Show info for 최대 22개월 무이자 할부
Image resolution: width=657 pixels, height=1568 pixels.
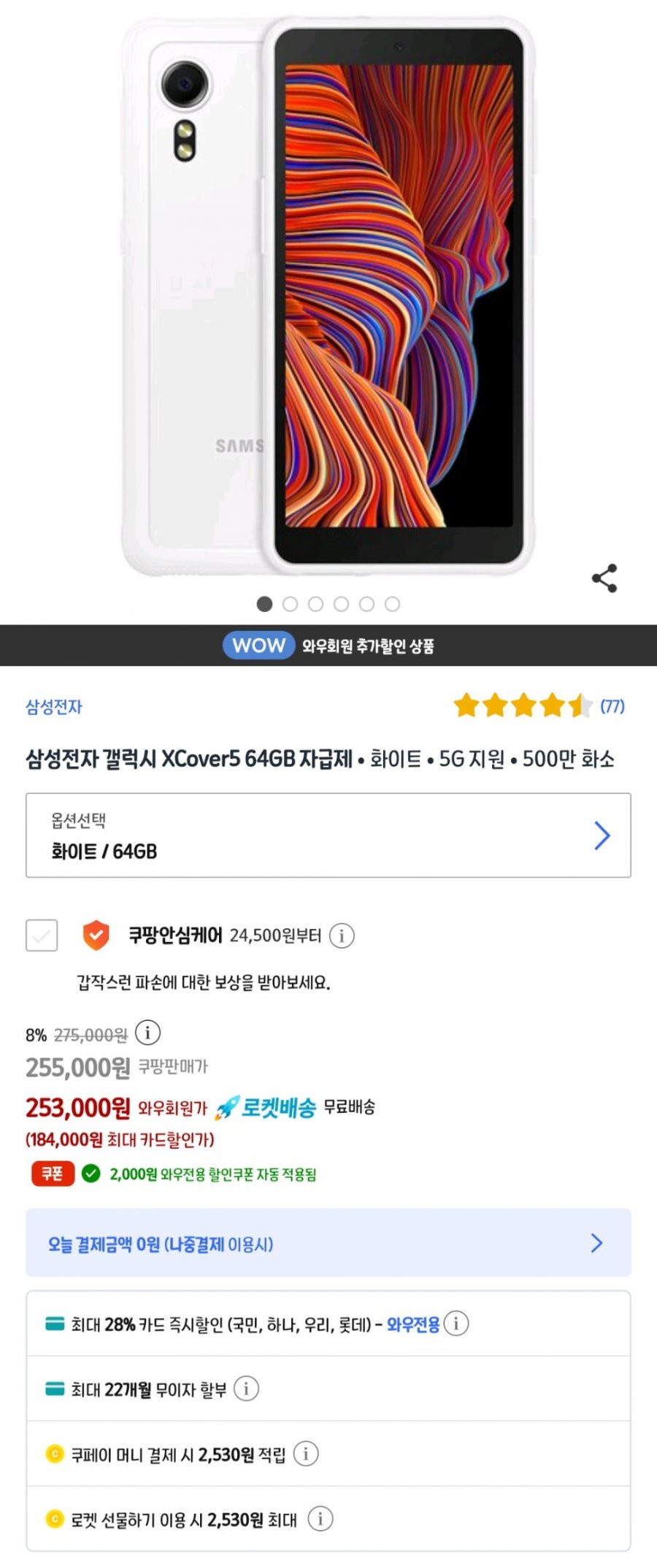246,1388
